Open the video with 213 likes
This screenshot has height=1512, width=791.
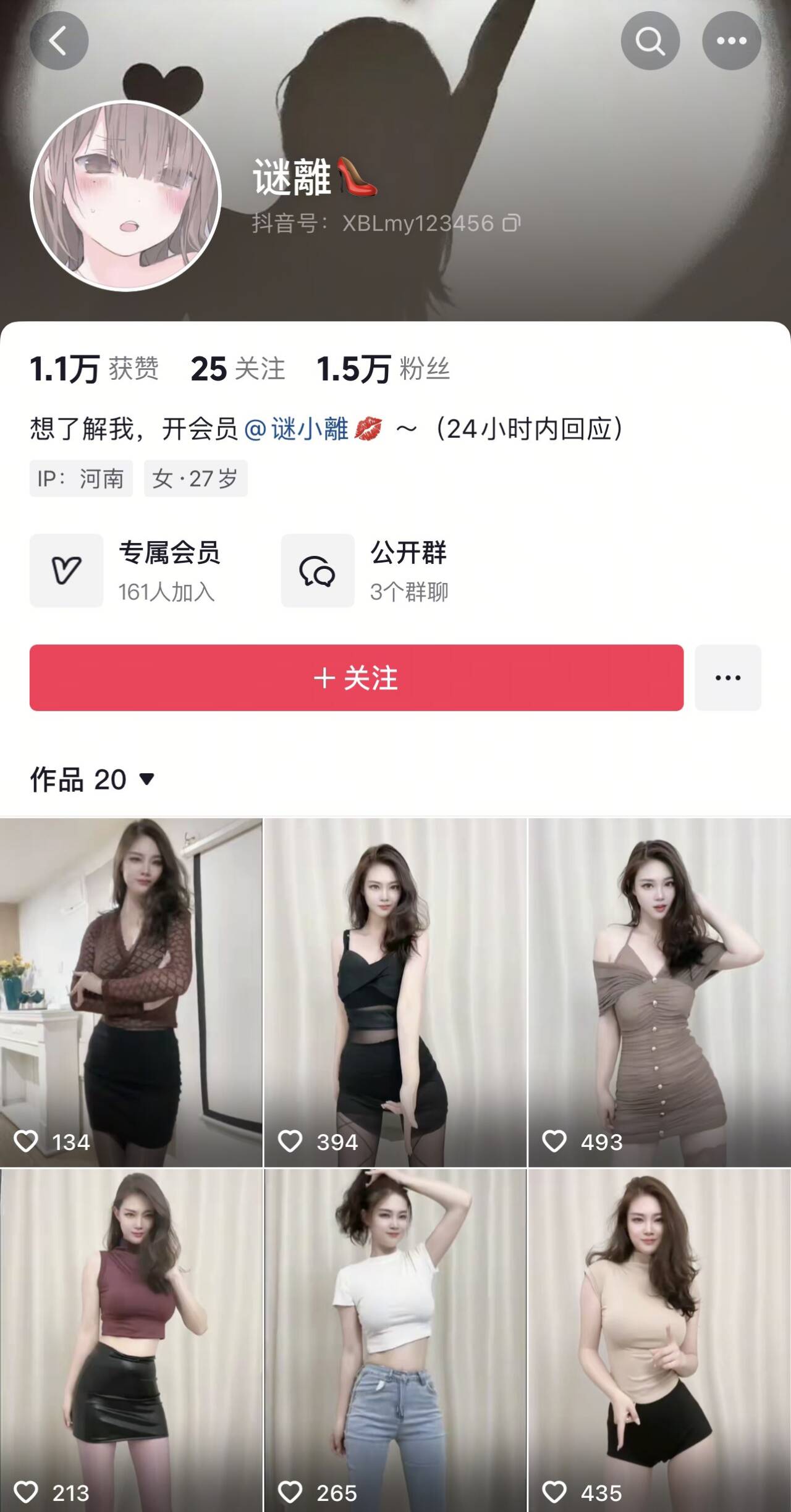[x=131, y=1340]
